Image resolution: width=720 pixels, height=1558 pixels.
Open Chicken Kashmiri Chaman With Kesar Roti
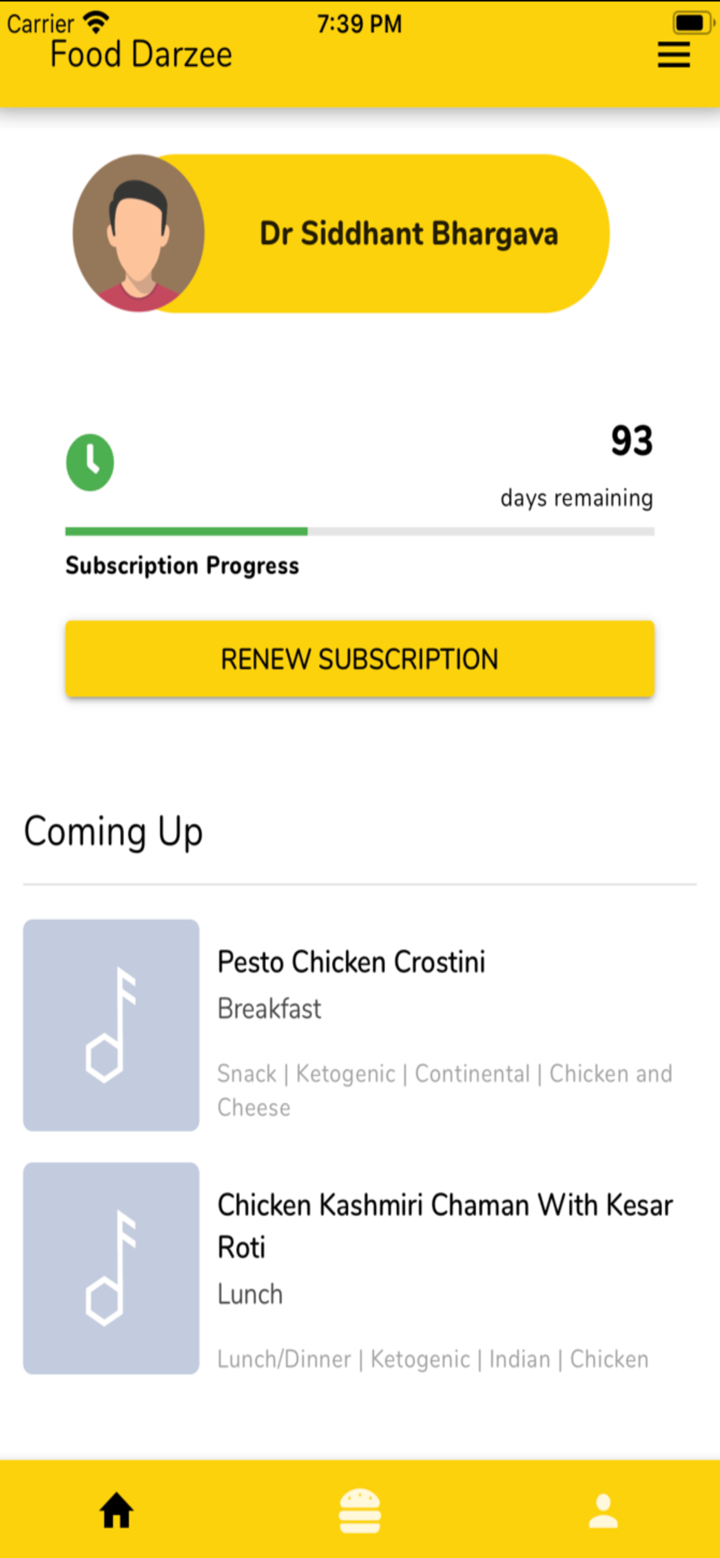point(445,1225)
